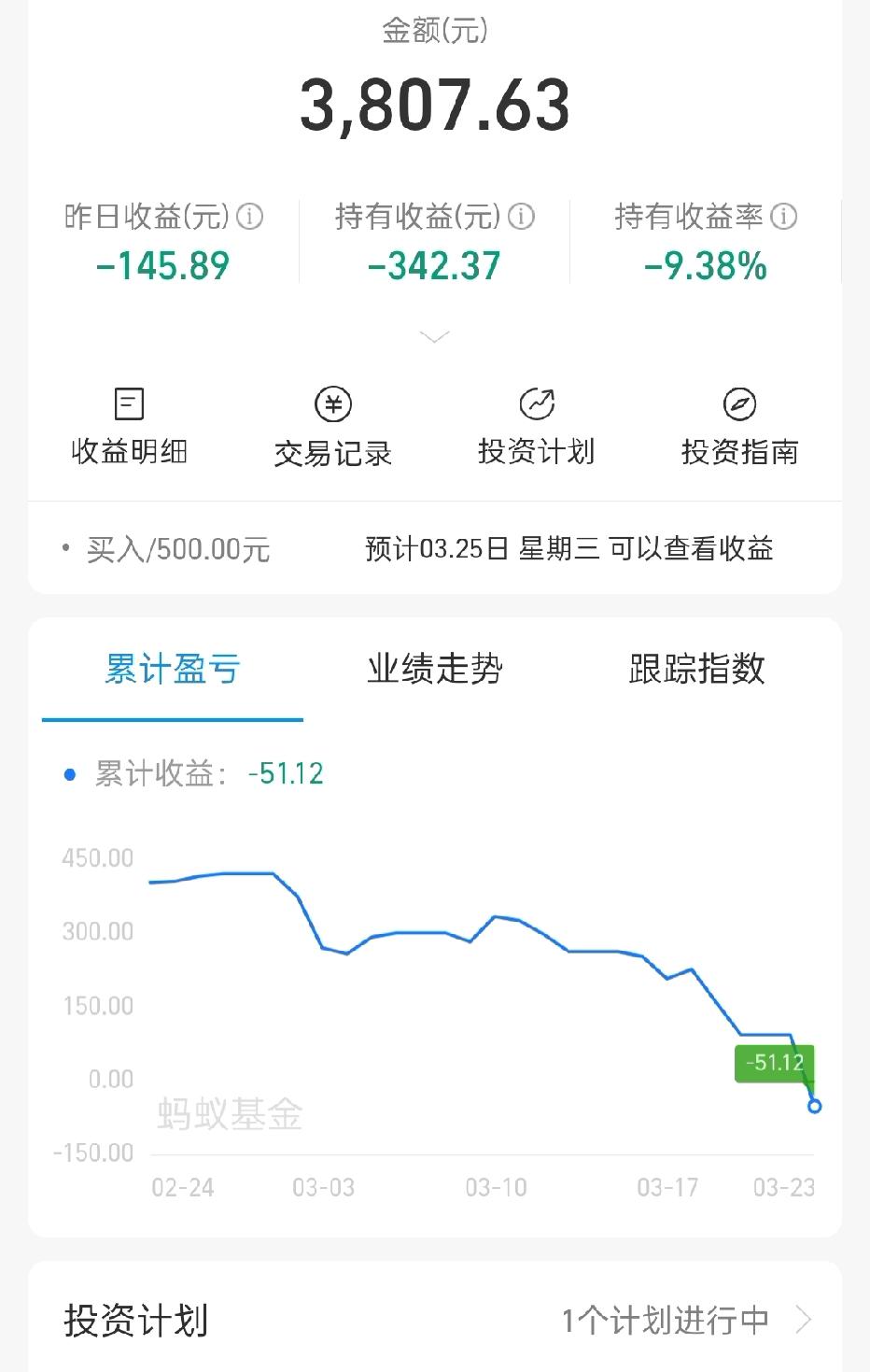Viewport: 870px width, 1372px height.
Task: Tap the blue dot beside 累计收益
Action: (x=69, y=774)
